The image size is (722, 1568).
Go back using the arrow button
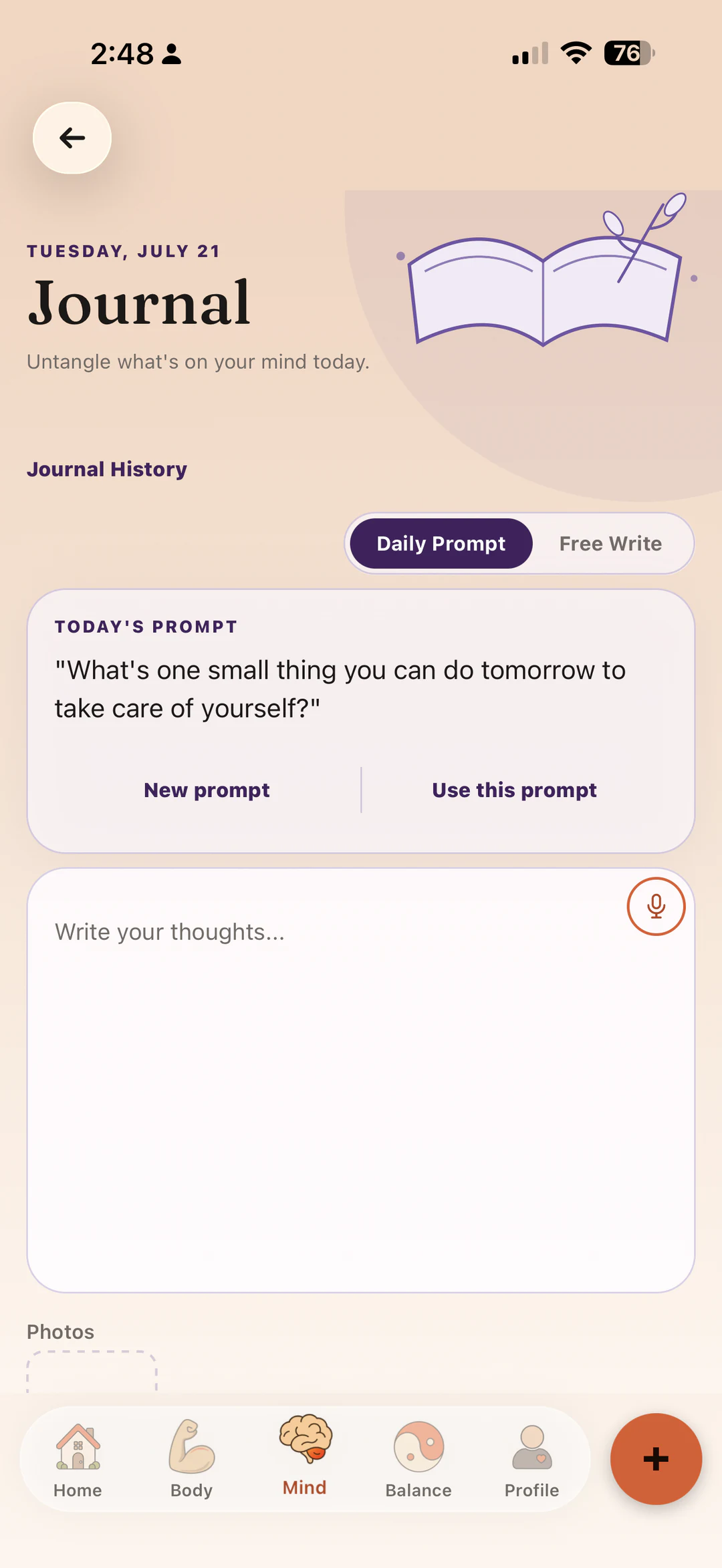[x=72, y=138]
